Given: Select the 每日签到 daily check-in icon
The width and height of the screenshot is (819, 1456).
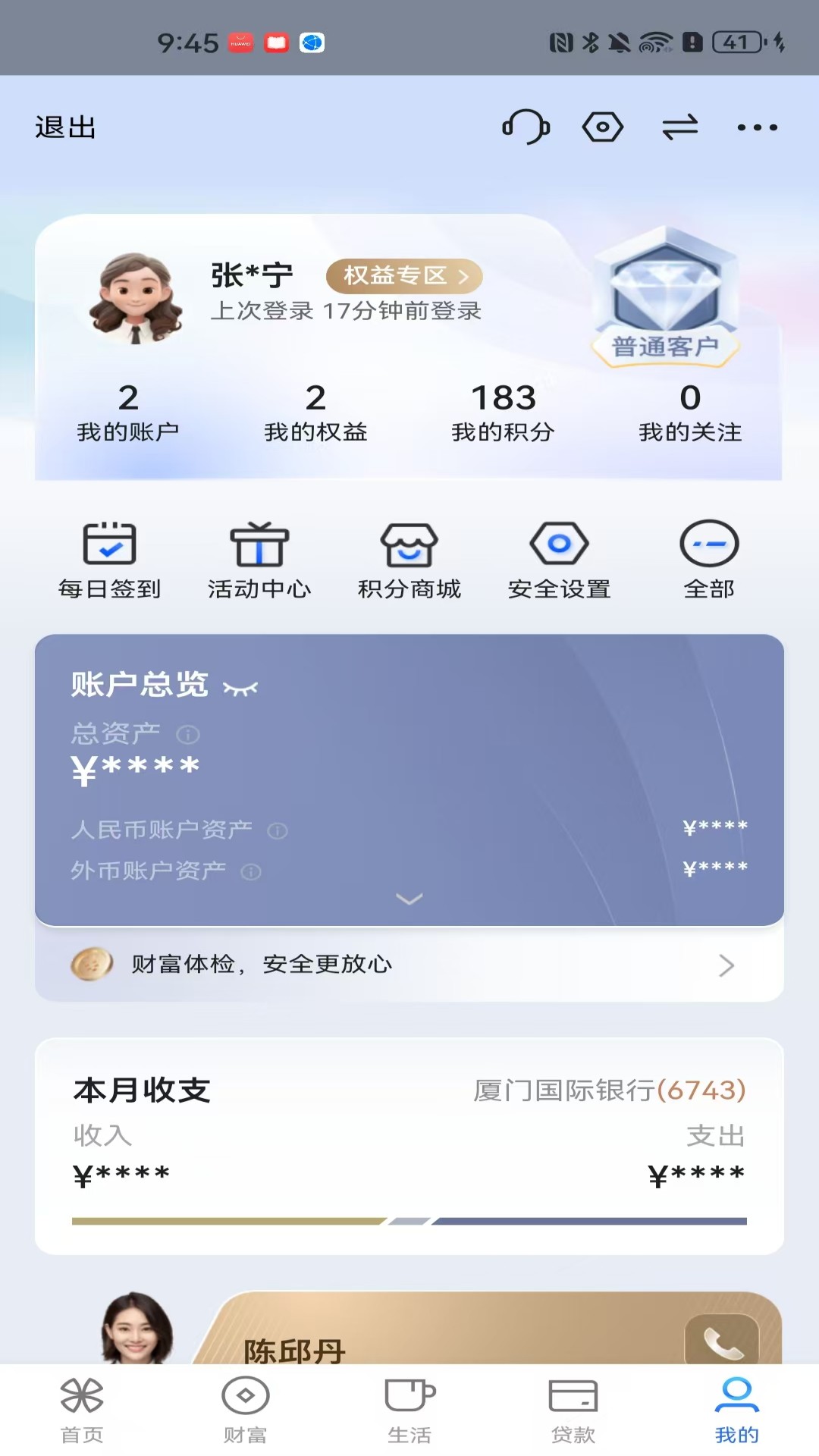Looking at the screenshot, I should point(110,557).
